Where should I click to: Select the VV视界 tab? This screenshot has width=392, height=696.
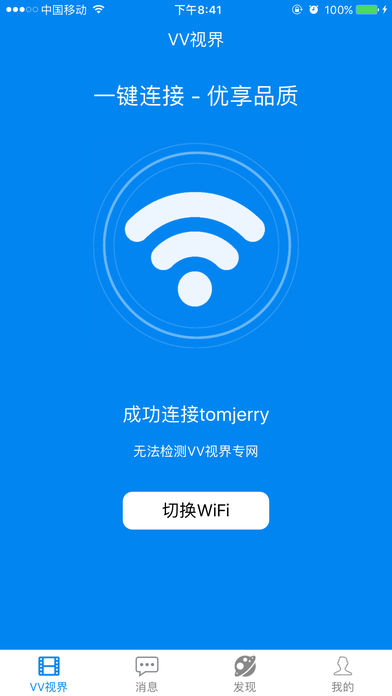[x=49, y=674]
